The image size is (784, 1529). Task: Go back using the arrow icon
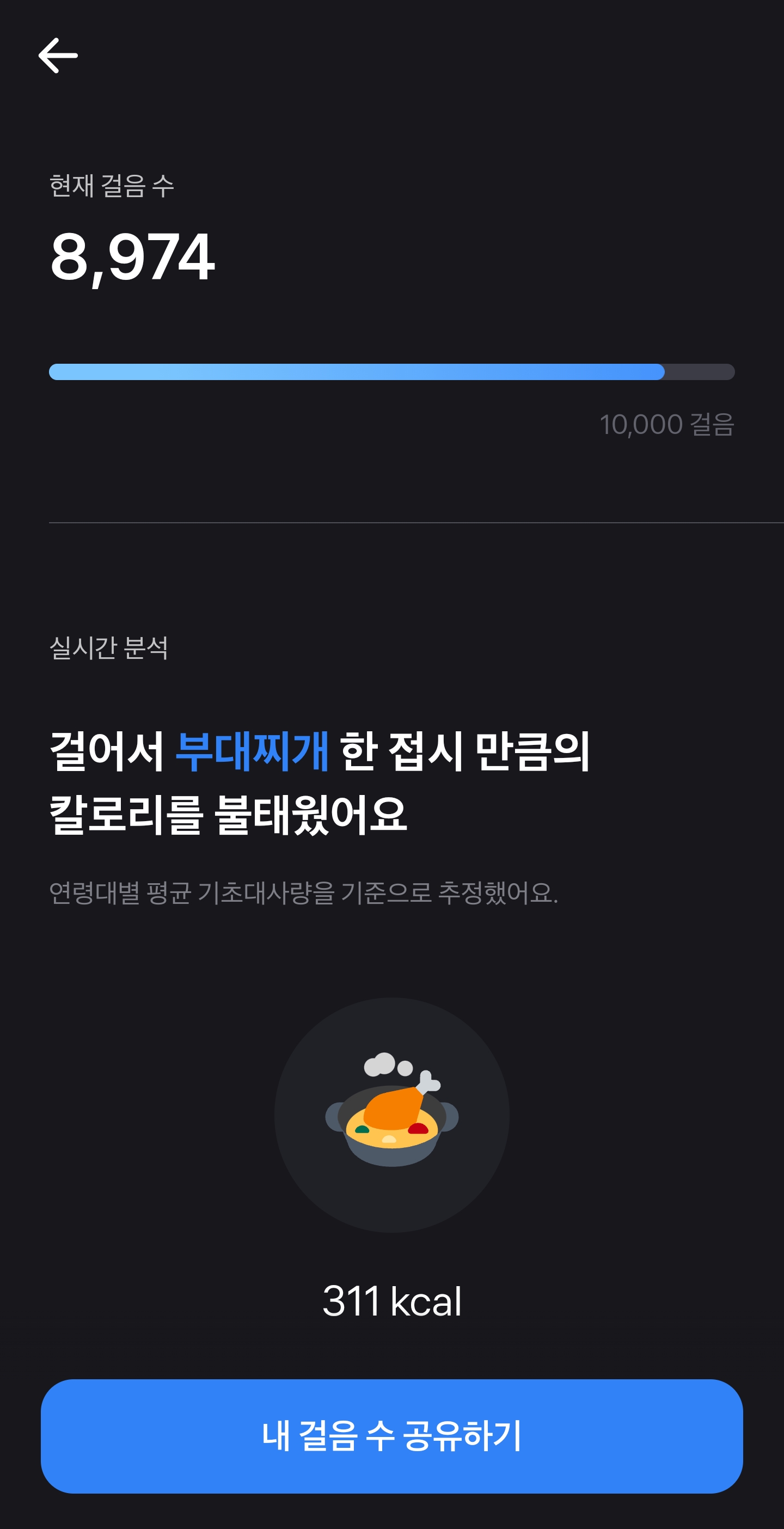(x=58, y=56)
